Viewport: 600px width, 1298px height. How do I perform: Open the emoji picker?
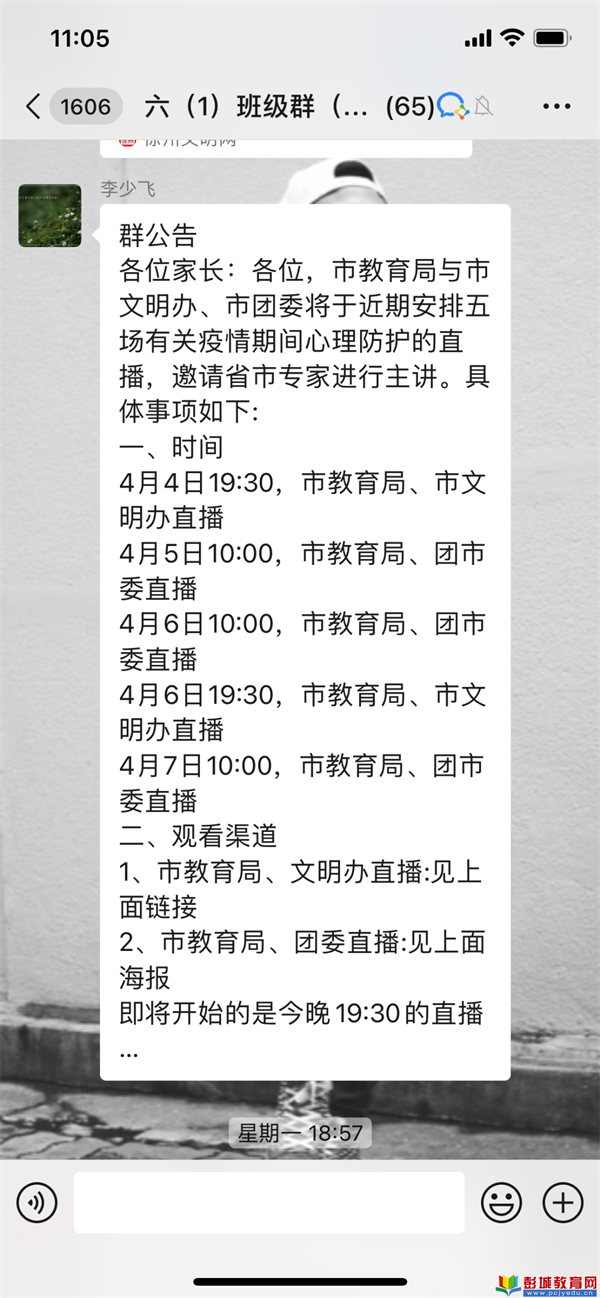[501, 1202]
